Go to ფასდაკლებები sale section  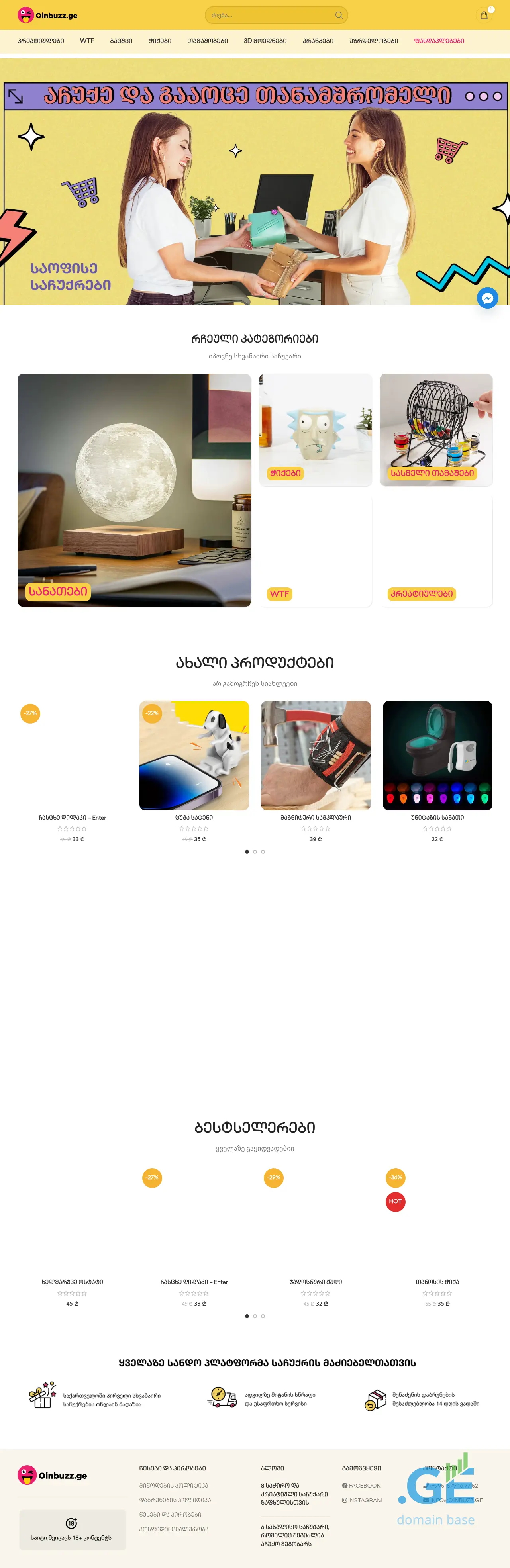click(x=439, y=41)
